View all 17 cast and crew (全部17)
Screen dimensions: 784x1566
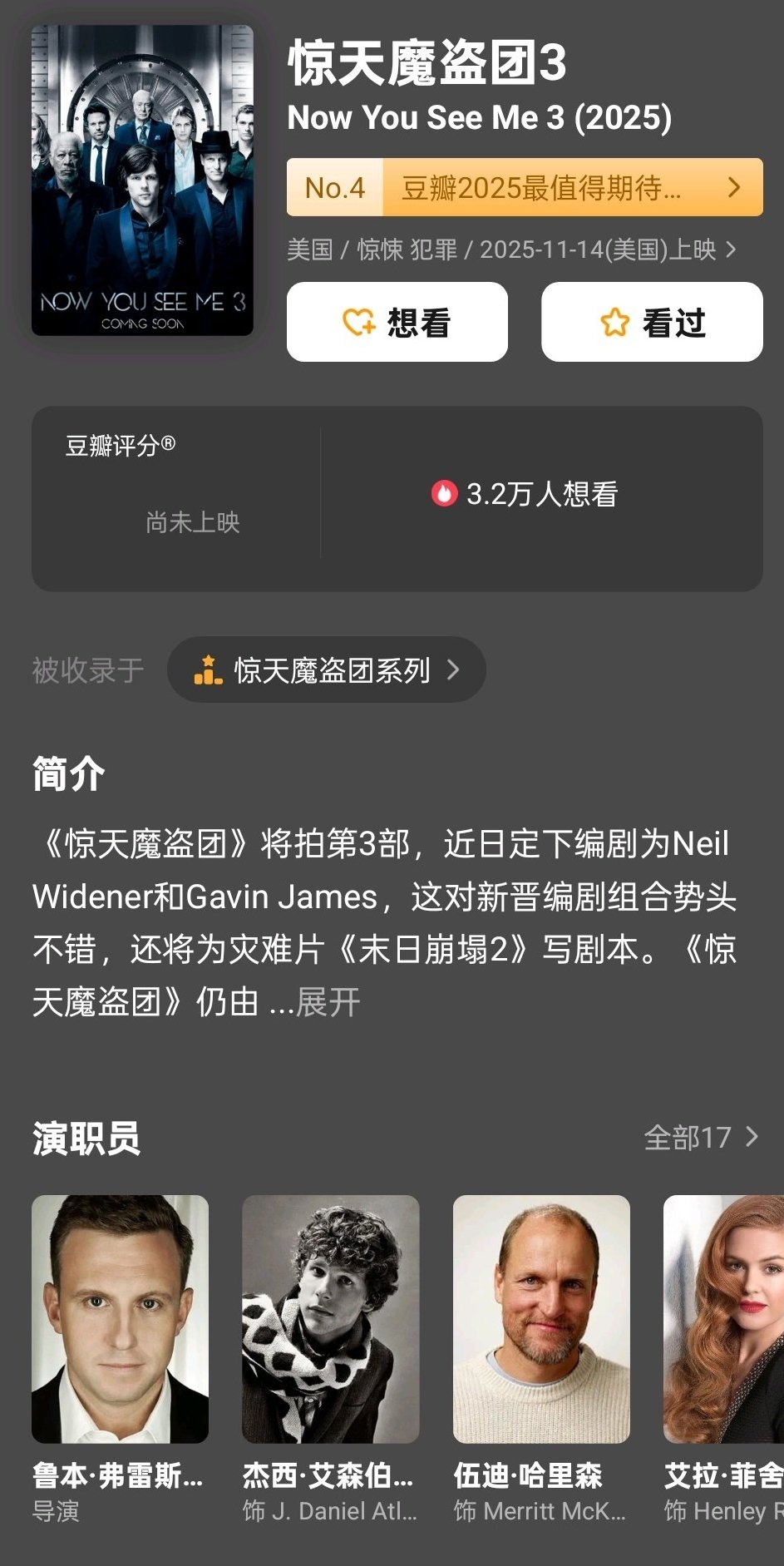coord(701,1137)
